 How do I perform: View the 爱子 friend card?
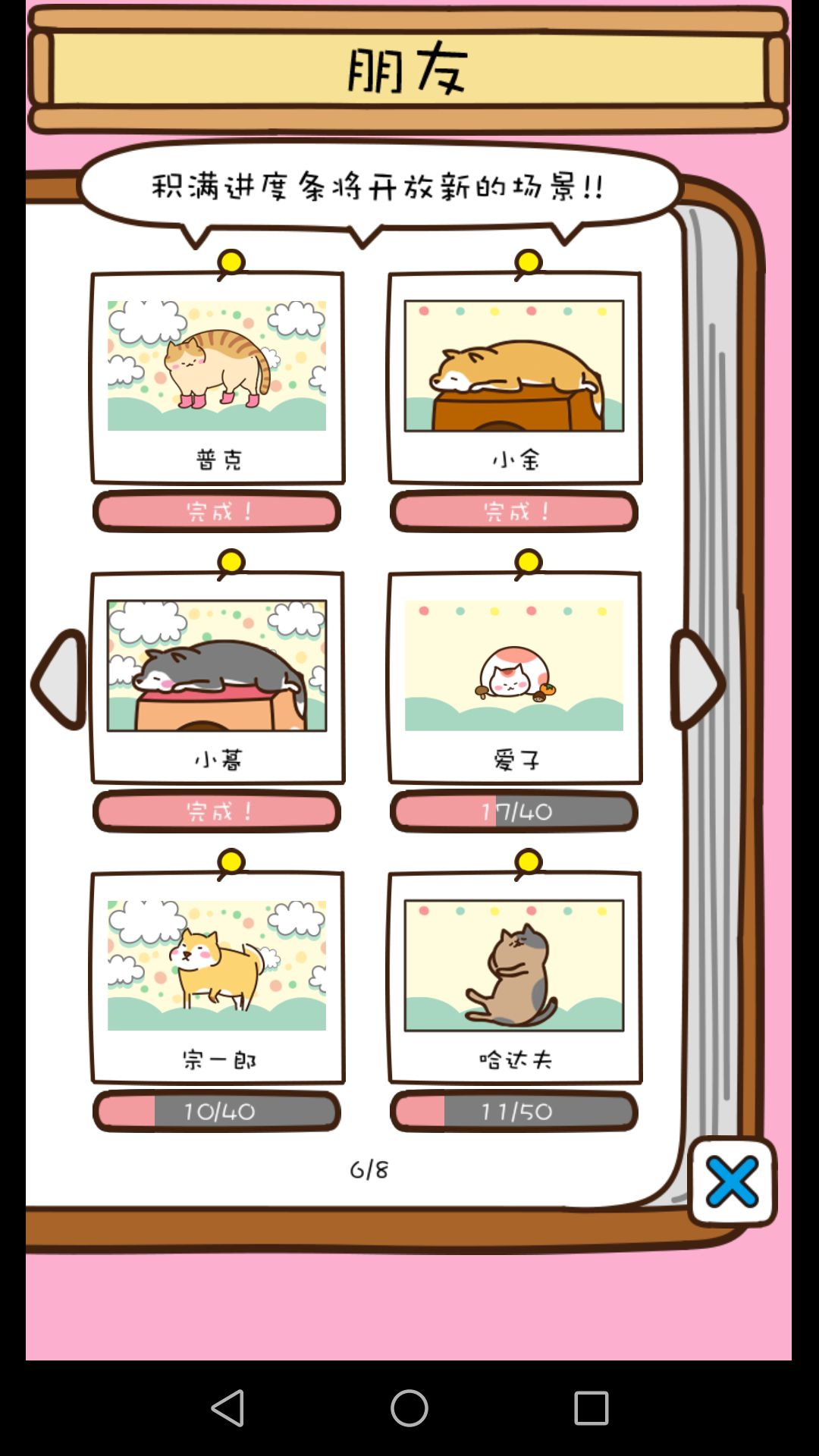pos(515,677)
